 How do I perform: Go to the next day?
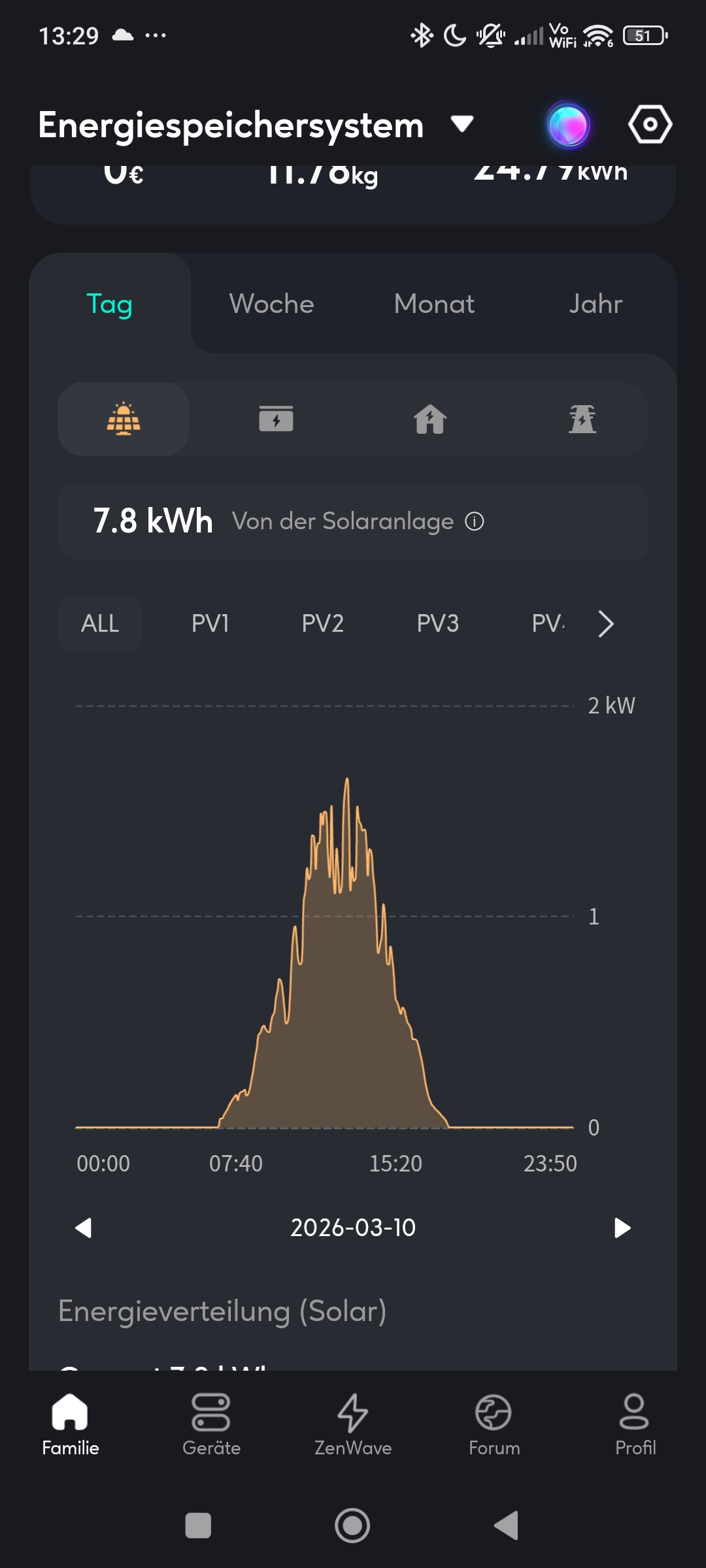(x=622, y=1228)
